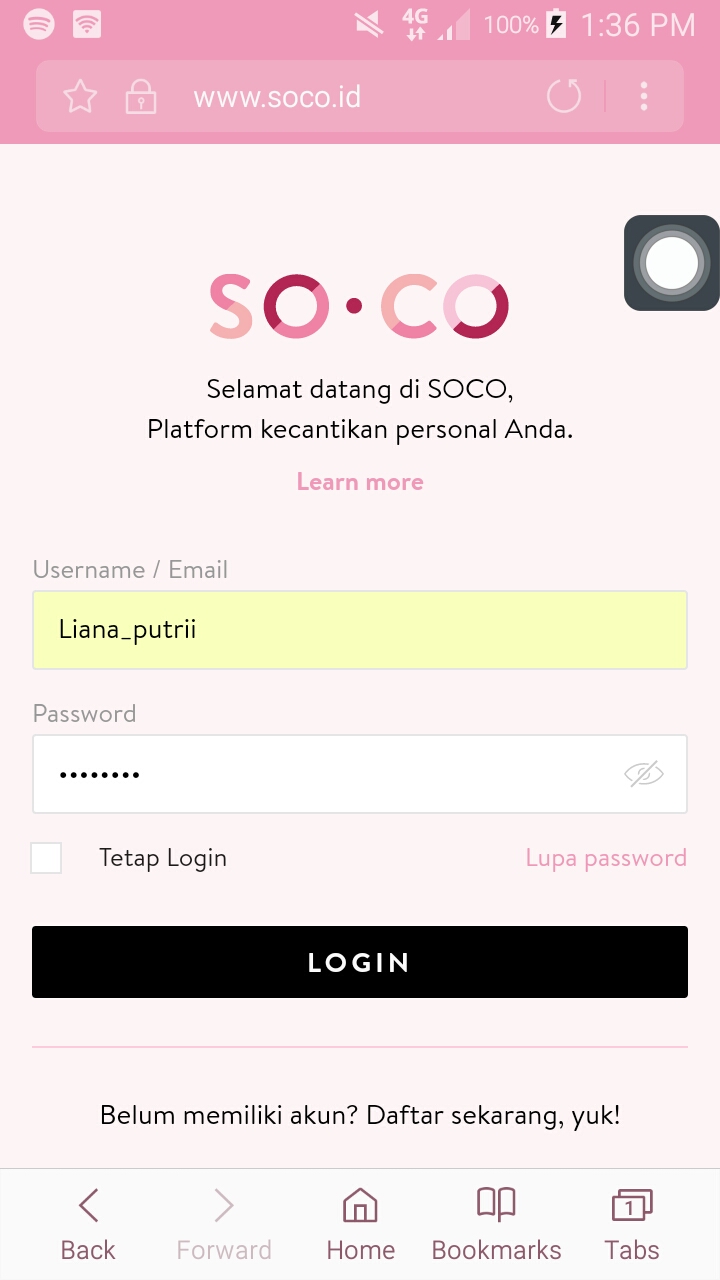Tap Lupa password to reset password

[x=606, y=857]
